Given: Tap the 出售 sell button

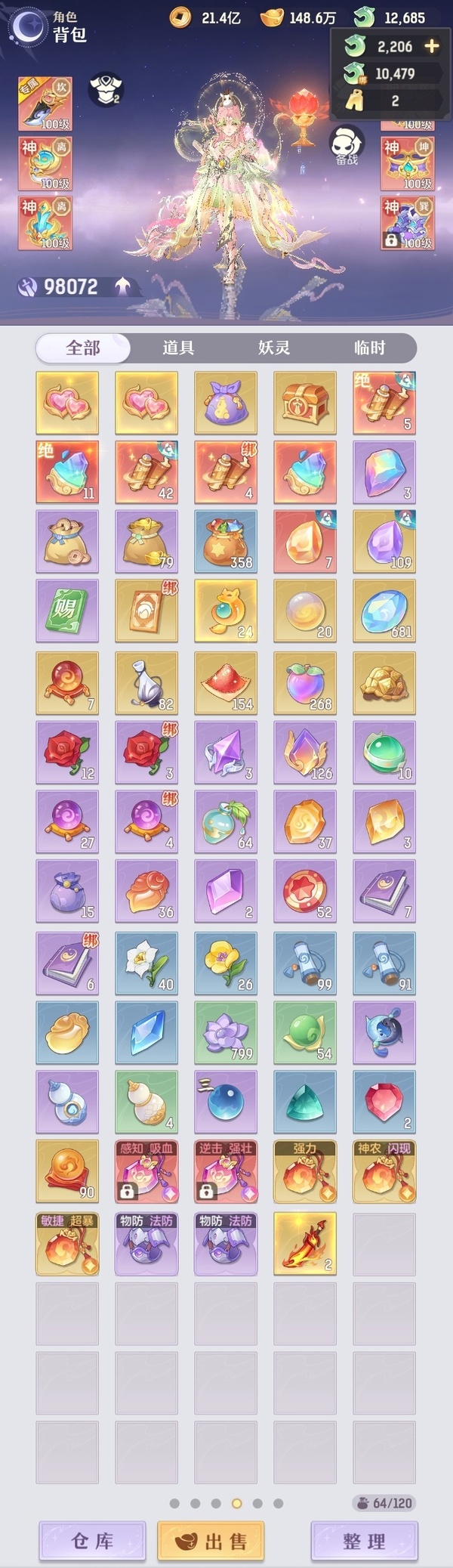Looking at the screenshot, I should pyautogui.click(x=211, y=1541).
